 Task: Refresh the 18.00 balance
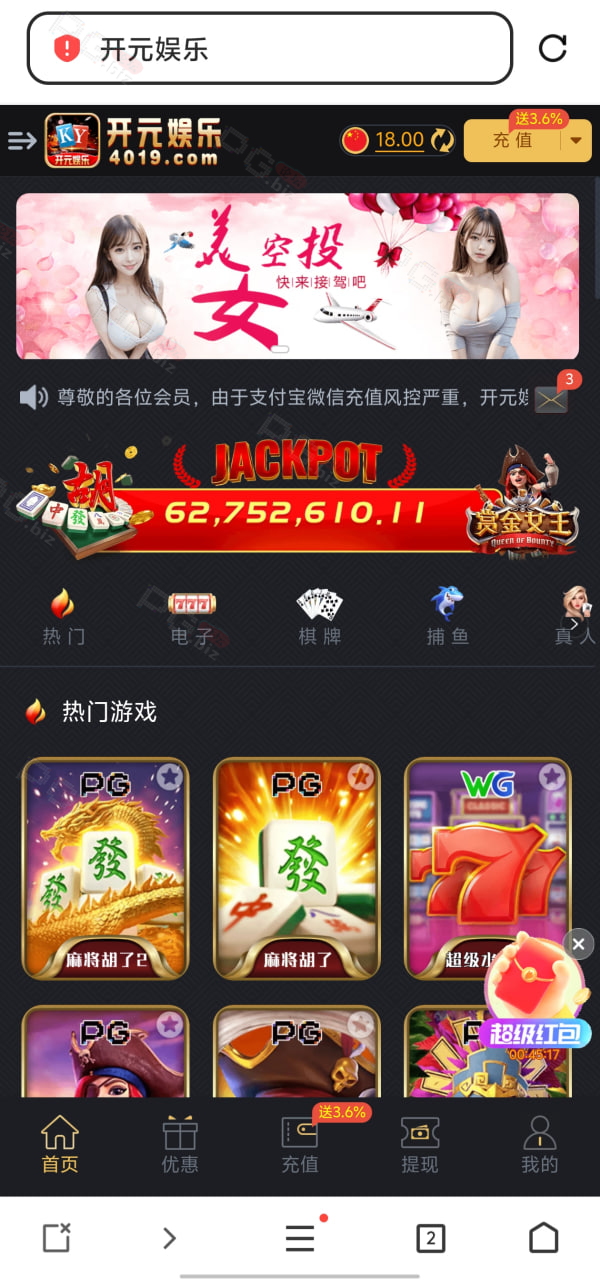point(442,141)
